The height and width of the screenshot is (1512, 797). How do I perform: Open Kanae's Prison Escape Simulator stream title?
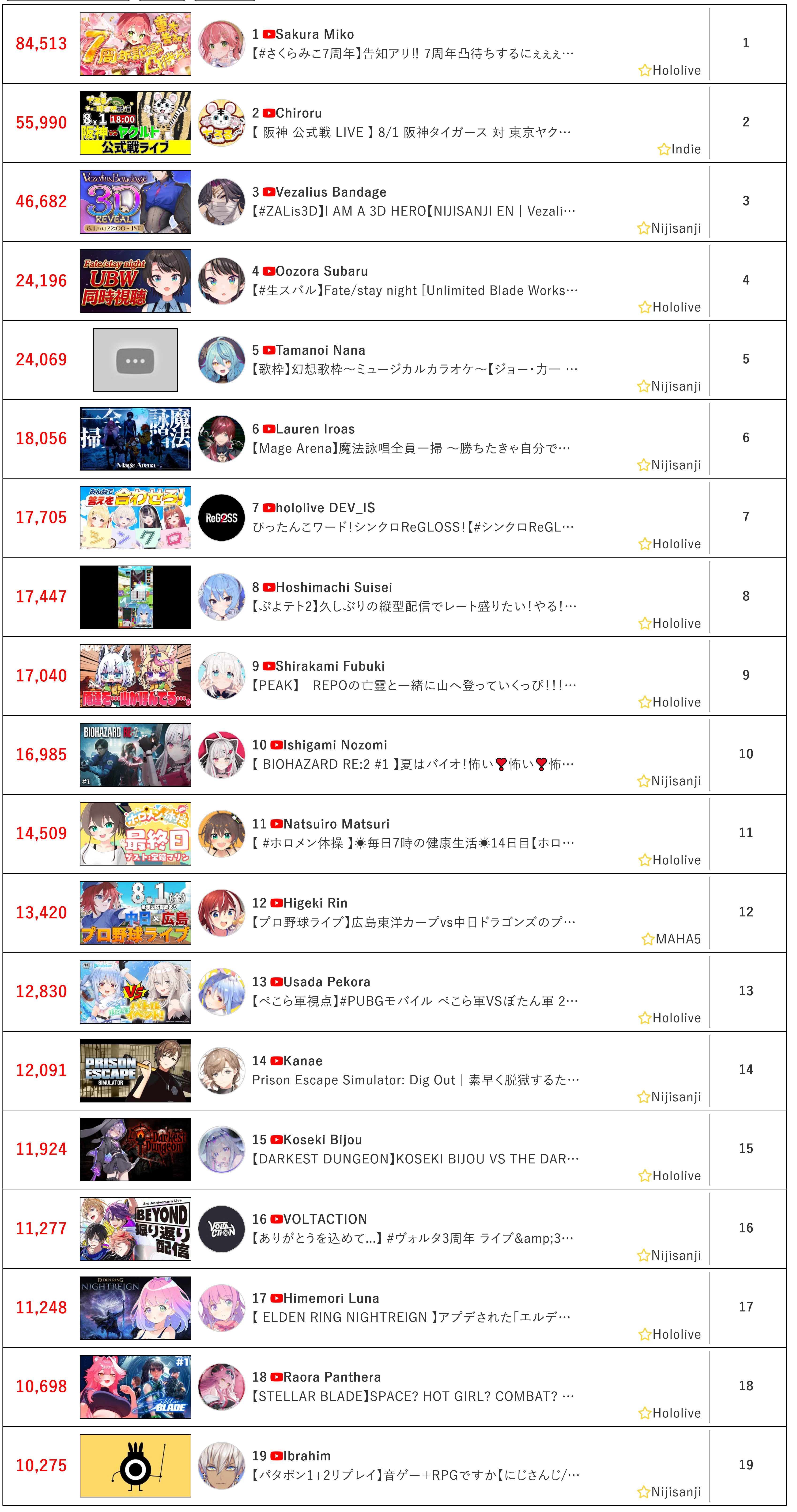coord(415,1080)
